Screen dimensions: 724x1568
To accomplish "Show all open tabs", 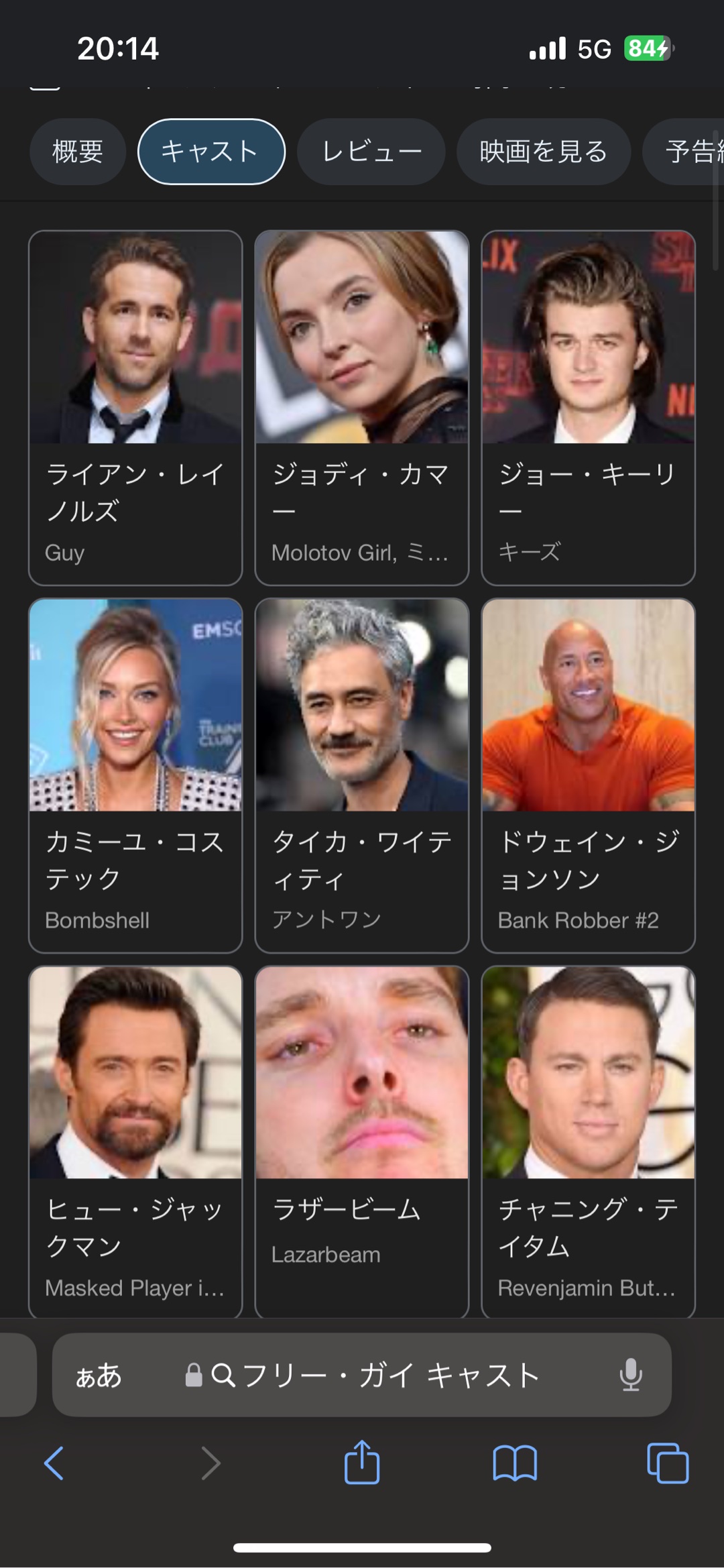I will pyautogui.click(x=668, y=1463).
